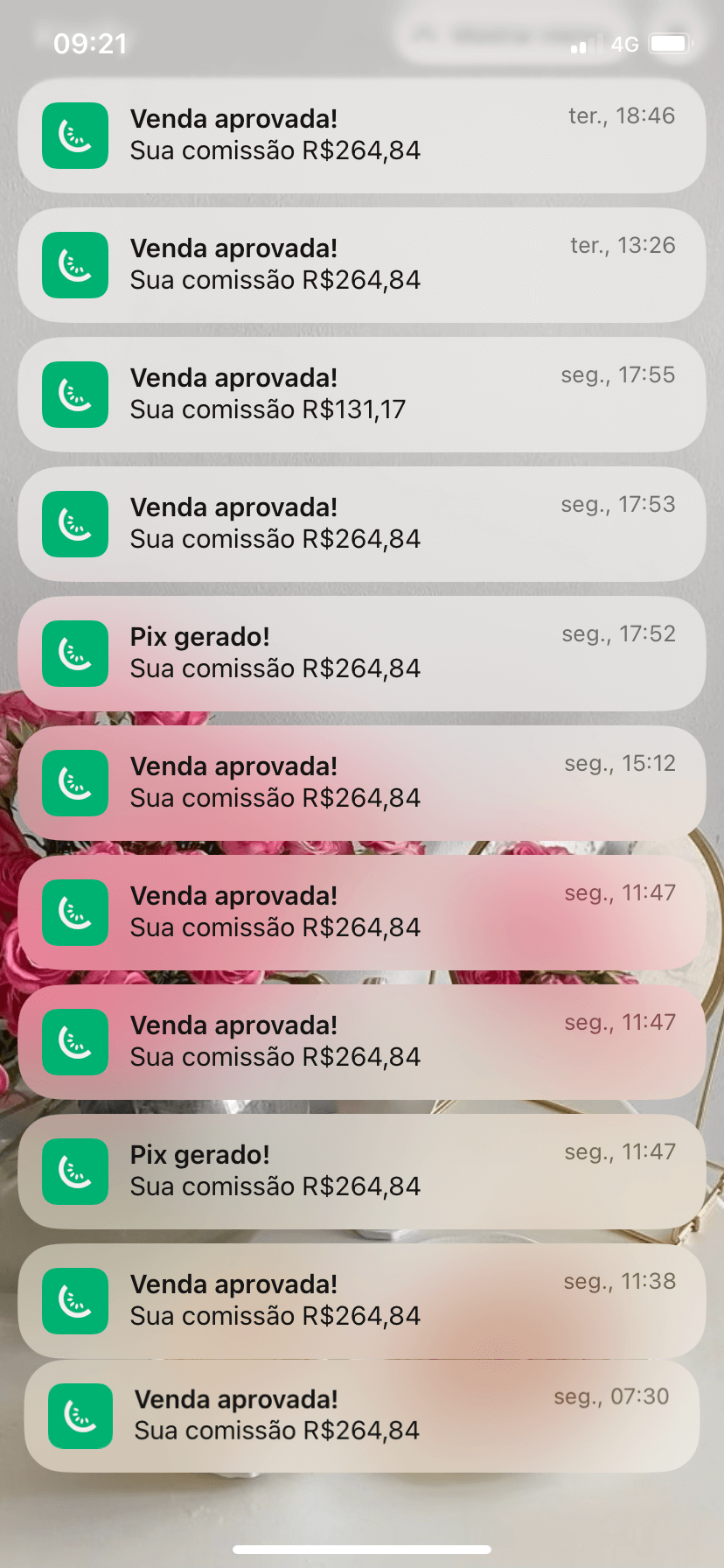The image size is (724, 1568).
Task: Open the Venda aprovada notification from seg., 17:53
Action: pyautogui.click(x=362, y=524)
